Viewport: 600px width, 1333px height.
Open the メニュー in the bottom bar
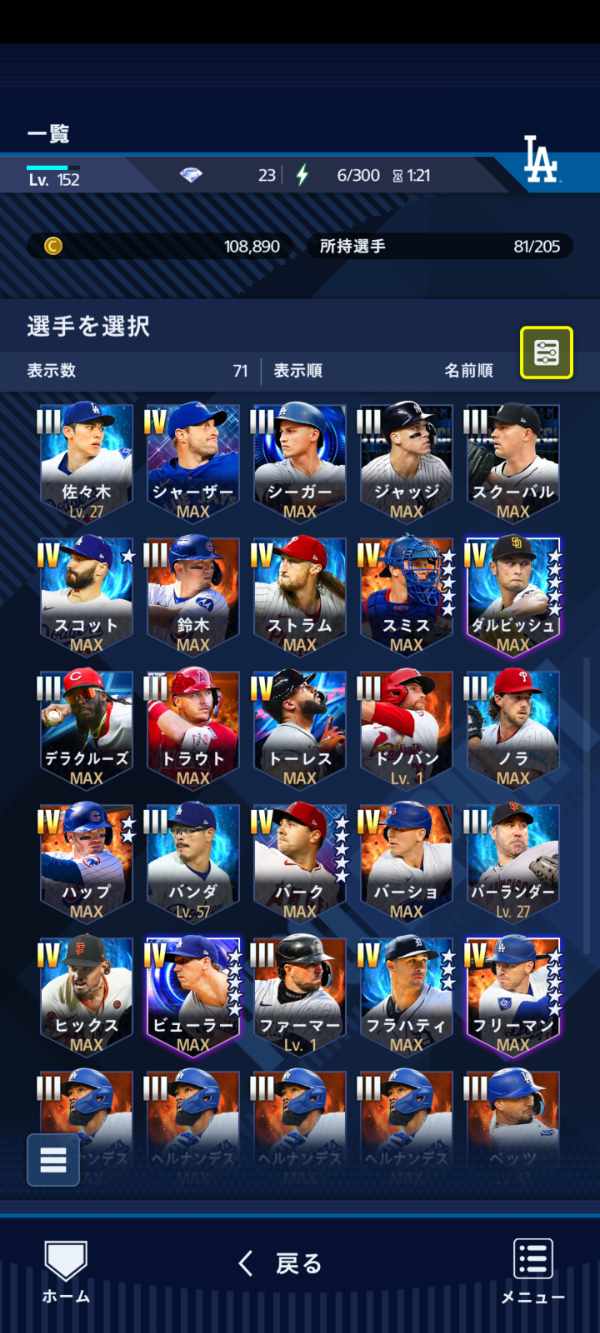533,1272
